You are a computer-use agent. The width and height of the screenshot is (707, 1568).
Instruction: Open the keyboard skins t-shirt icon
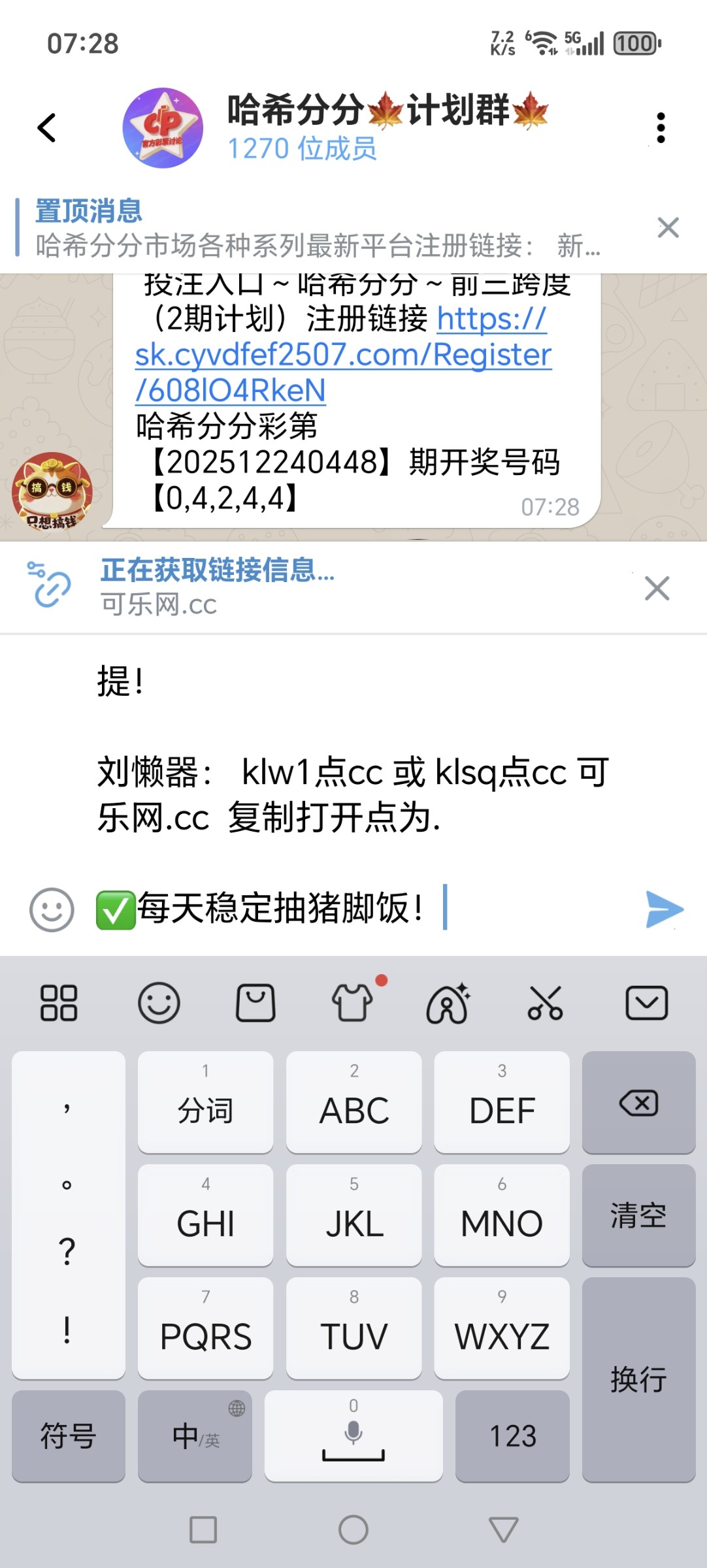point(352,1004)
